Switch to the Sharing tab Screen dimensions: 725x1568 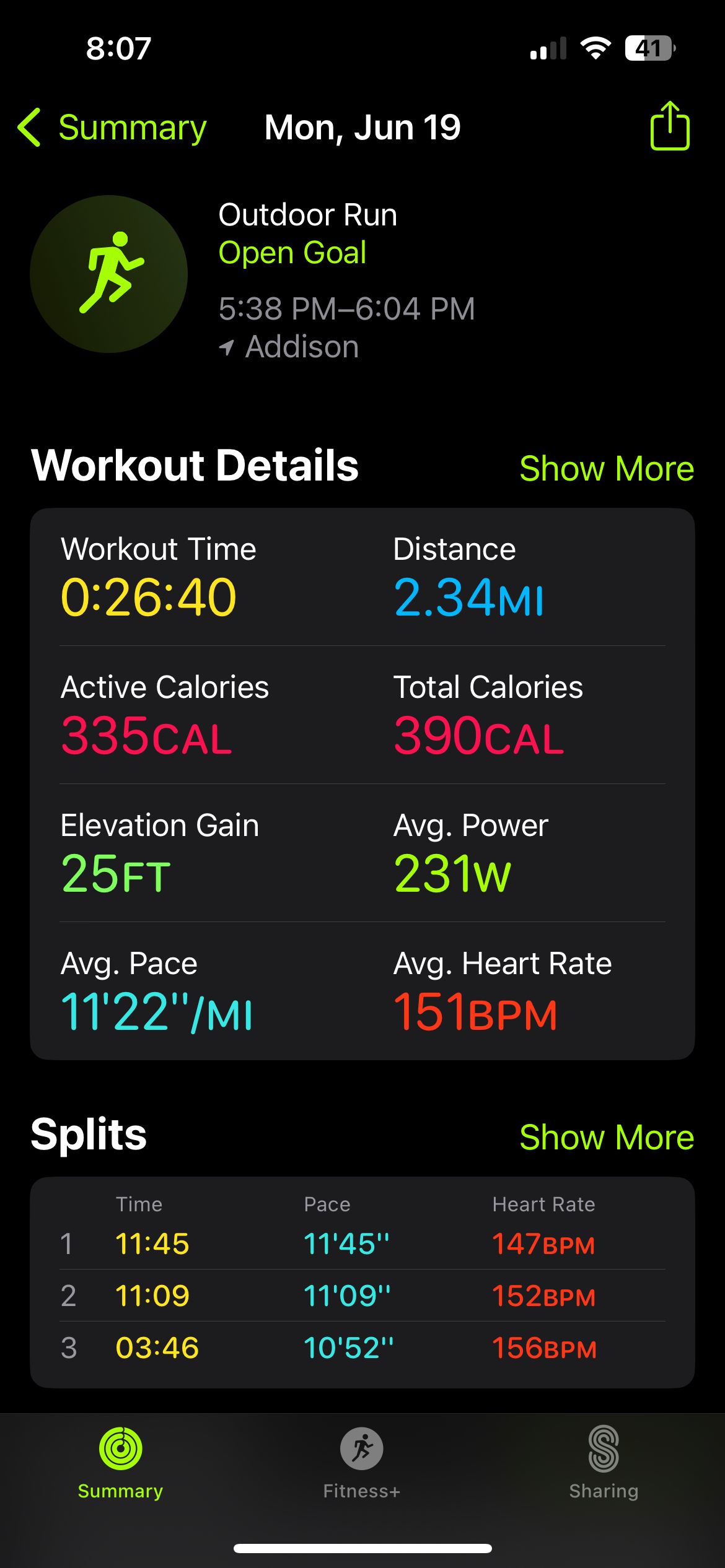click(x=604, y=1463)
